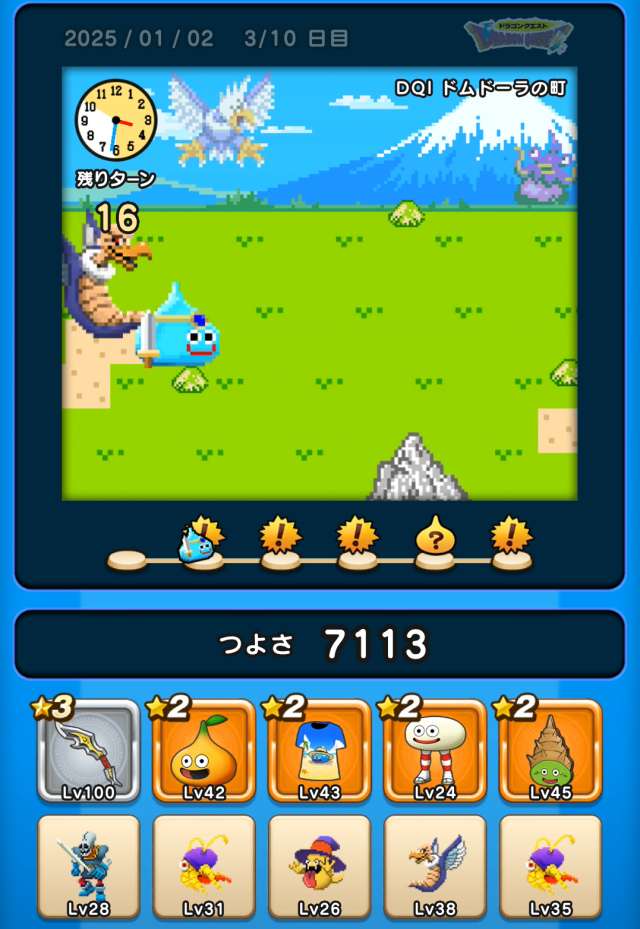View the Lv26 wizard hat monster
The image size is (640, 929).
click(319, 867)
